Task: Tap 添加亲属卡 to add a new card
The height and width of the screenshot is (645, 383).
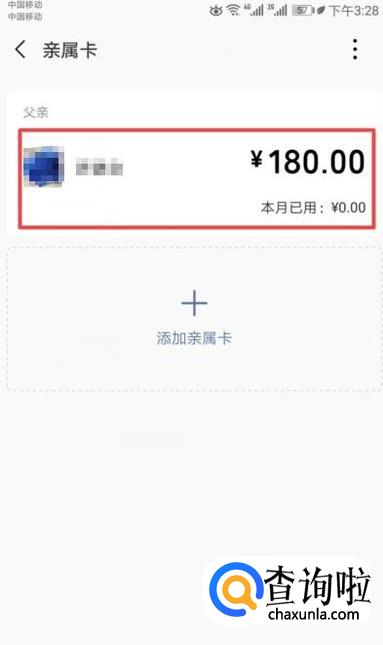Action: [x=194, y=319]
